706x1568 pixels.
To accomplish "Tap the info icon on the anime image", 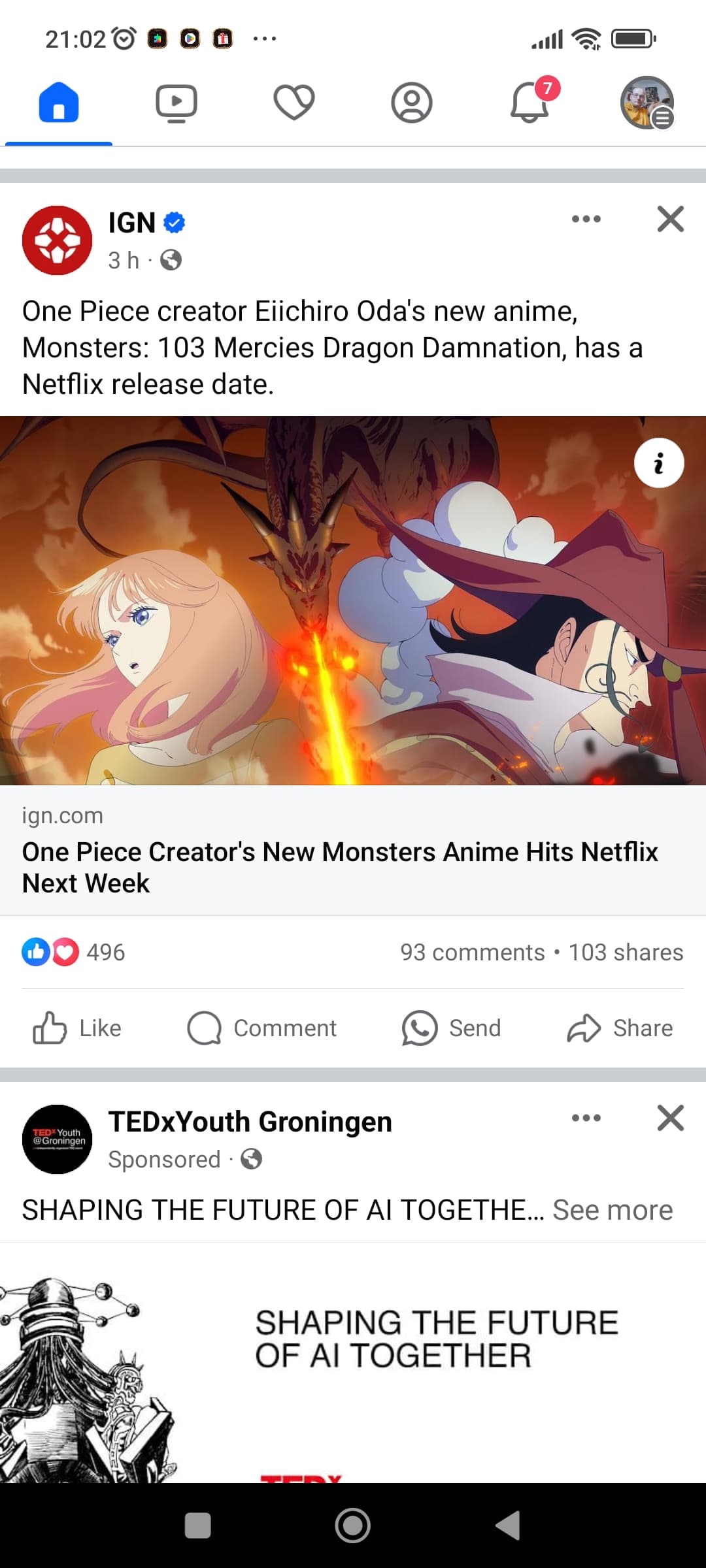I will [659, 463].
